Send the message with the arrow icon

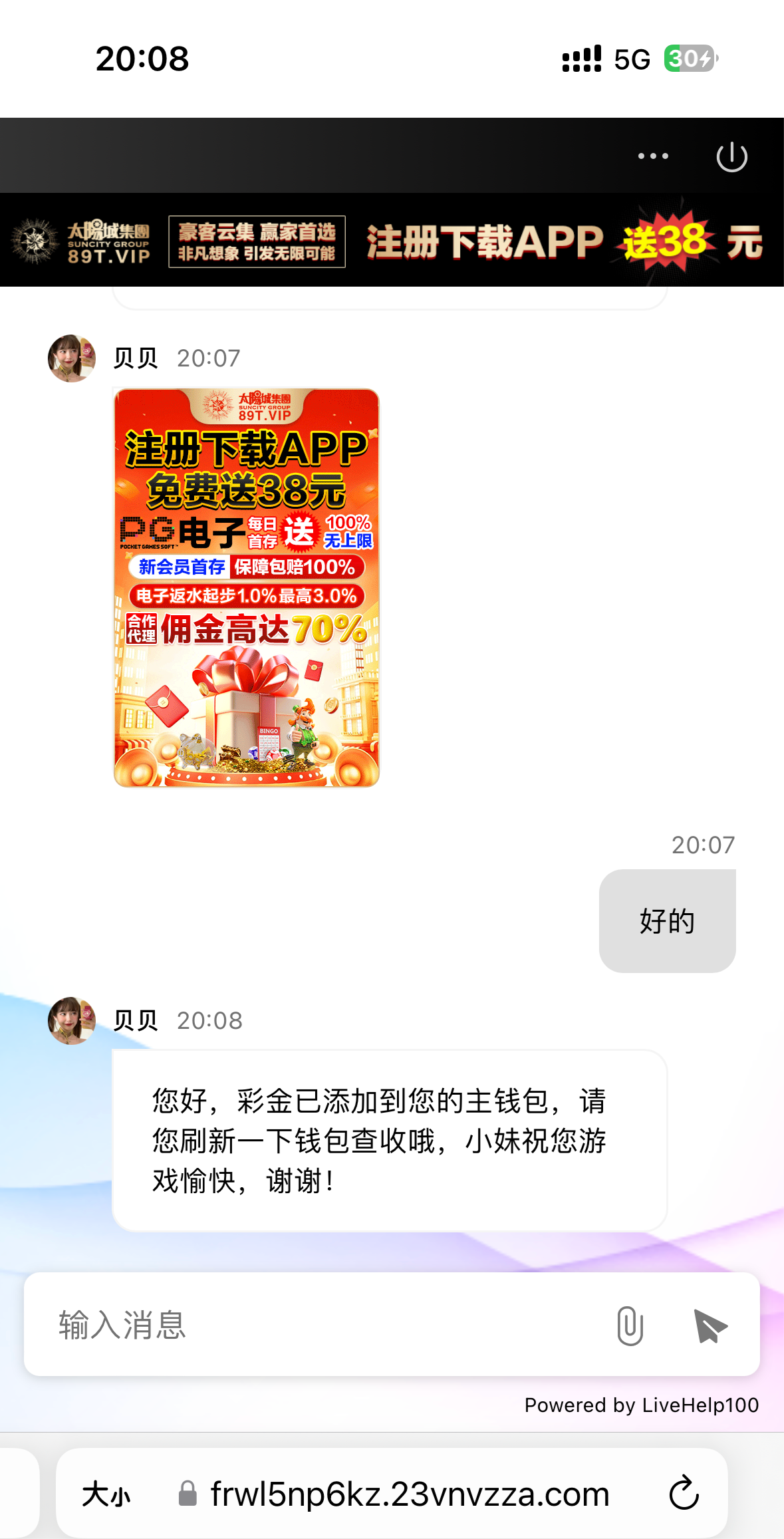[710, 1325]
